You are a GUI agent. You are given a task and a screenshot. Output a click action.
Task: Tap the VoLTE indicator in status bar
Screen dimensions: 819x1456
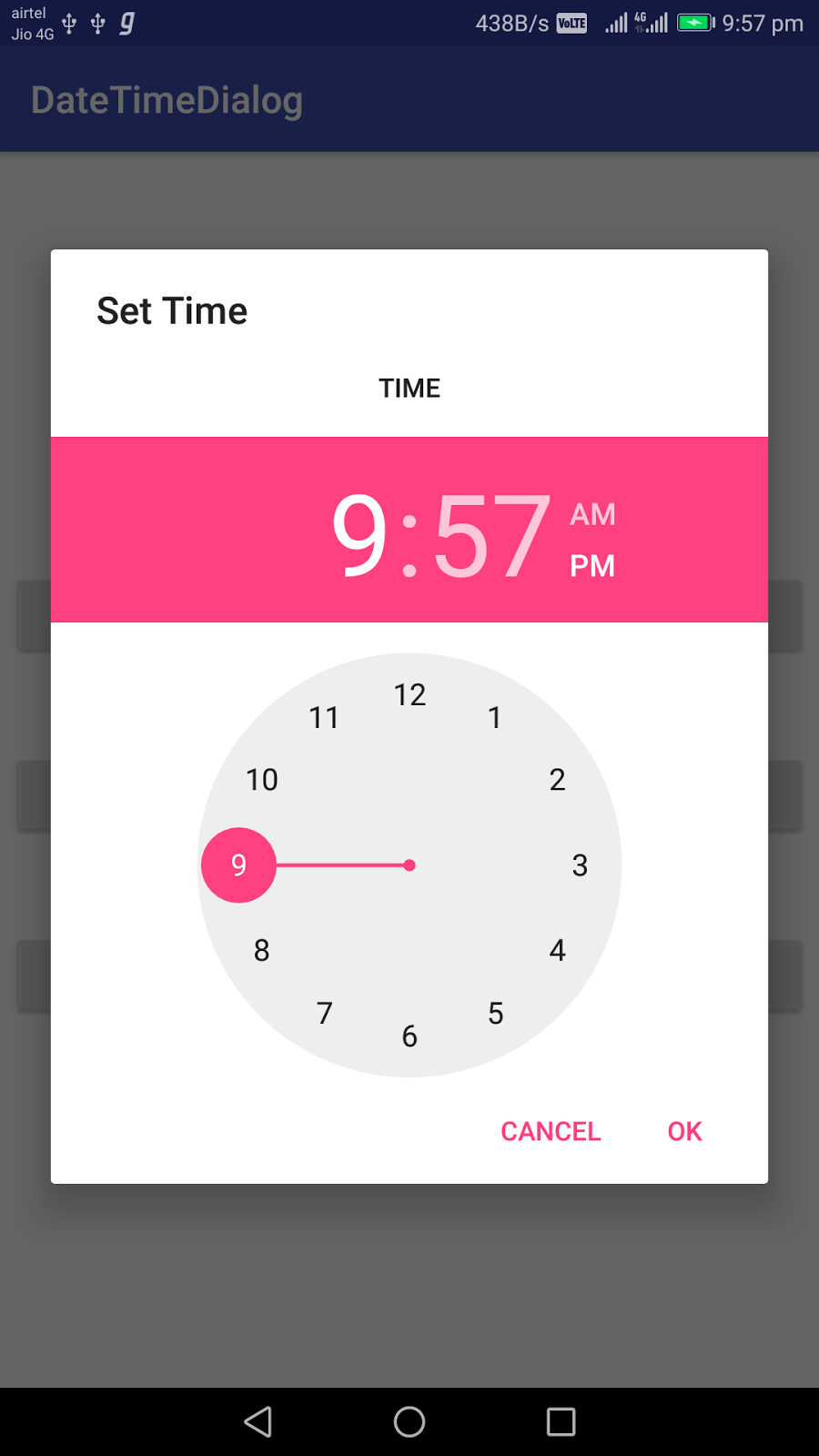tap(571, 23)
